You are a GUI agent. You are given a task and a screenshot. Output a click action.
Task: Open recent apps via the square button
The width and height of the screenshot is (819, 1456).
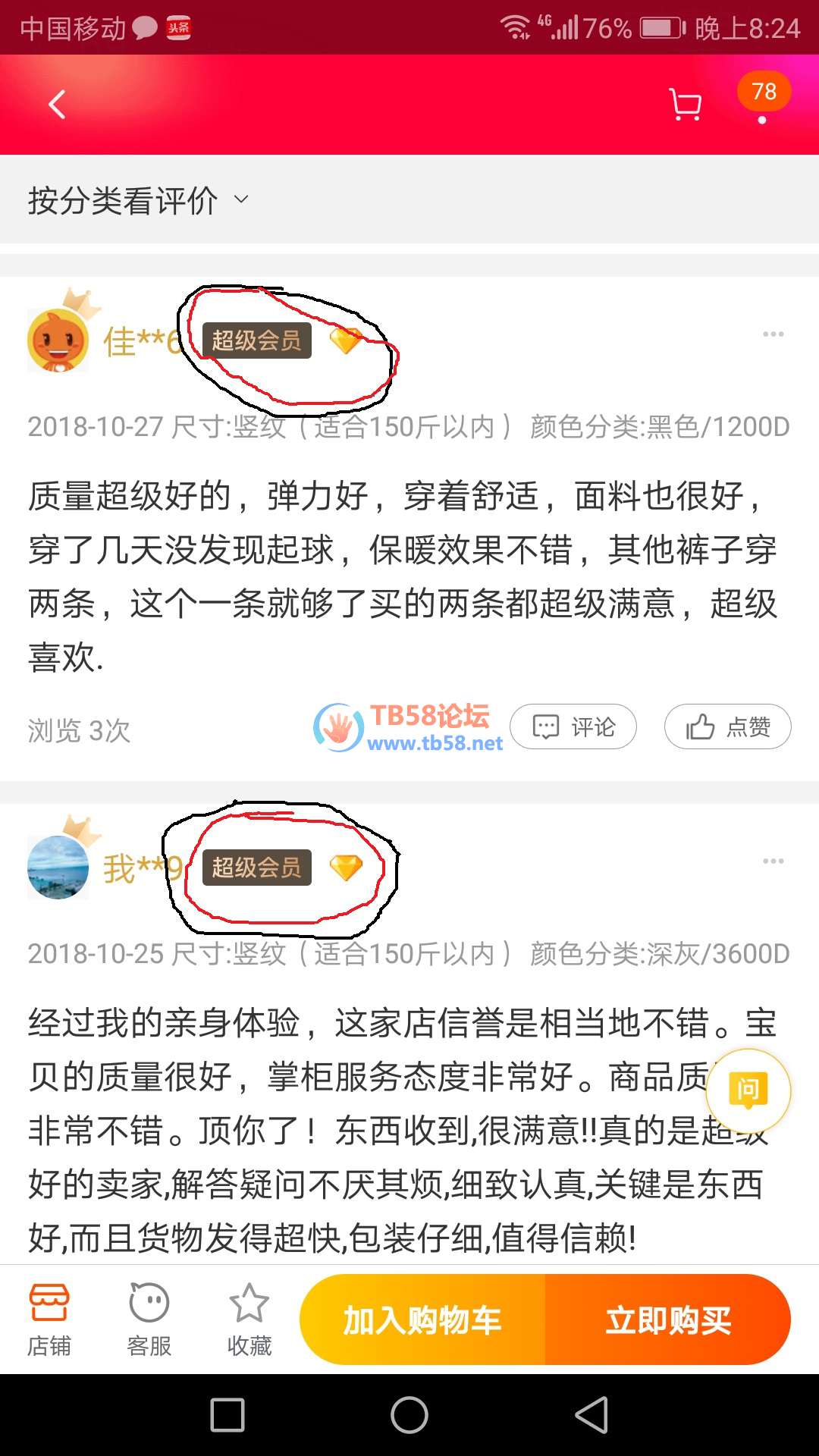[x=227, y=1415]
